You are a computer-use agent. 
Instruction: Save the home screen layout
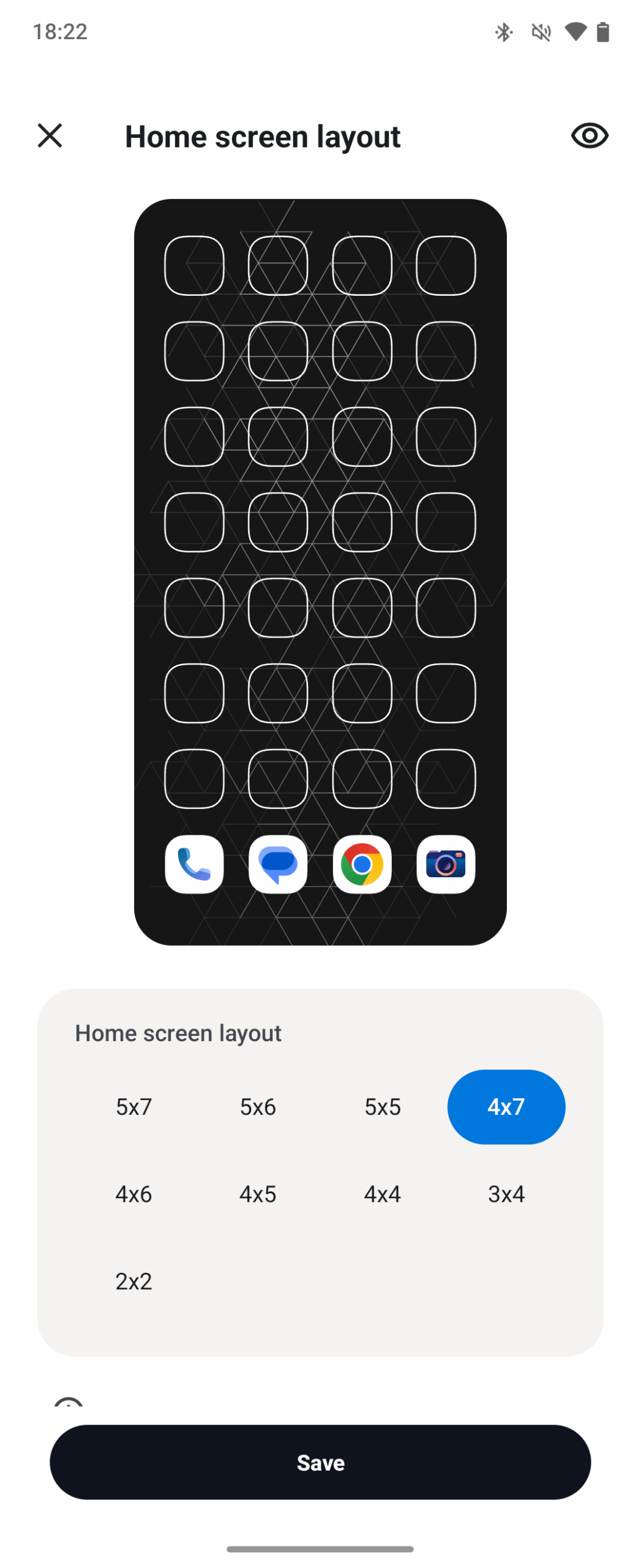320,1461
